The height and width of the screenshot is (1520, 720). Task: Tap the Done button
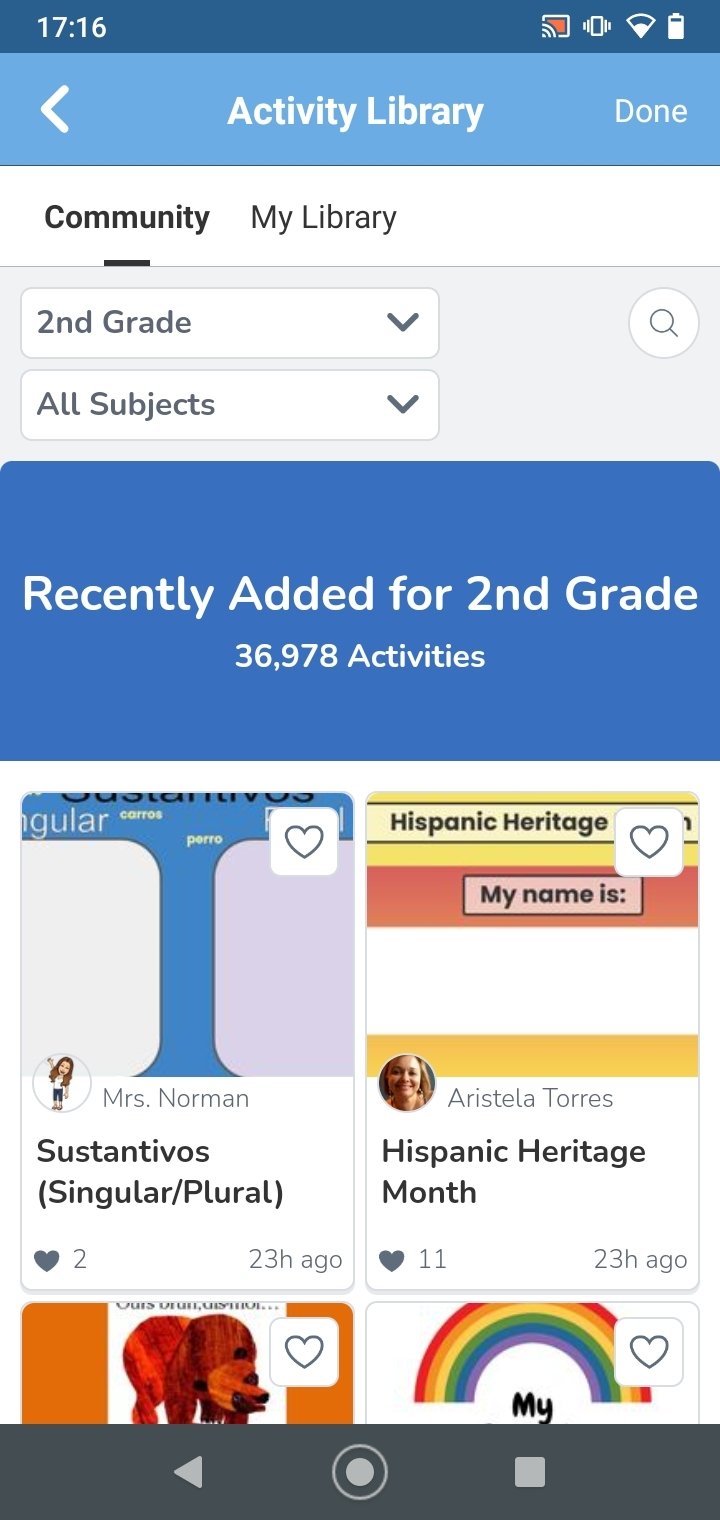click(x=650, y=111)
